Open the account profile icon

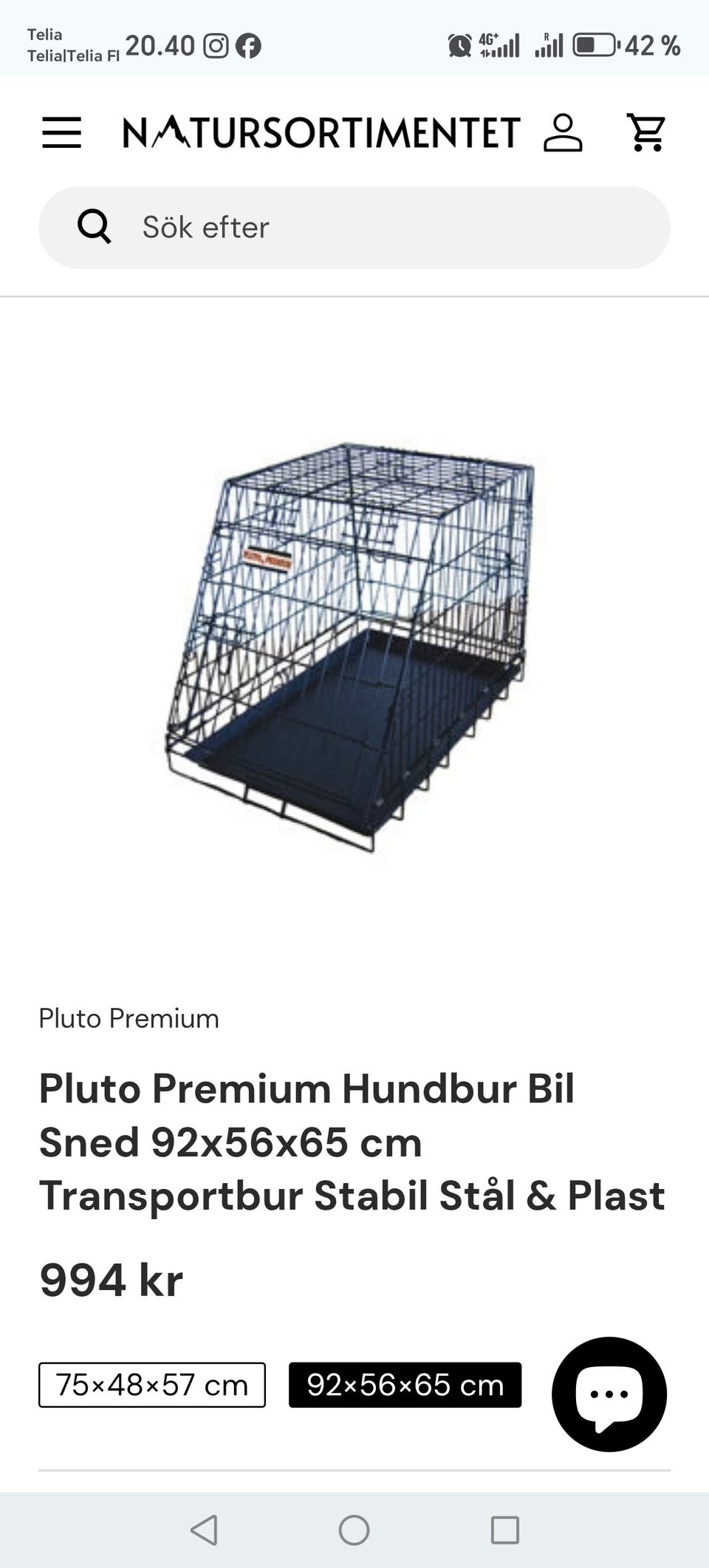[x=563, y=132]
